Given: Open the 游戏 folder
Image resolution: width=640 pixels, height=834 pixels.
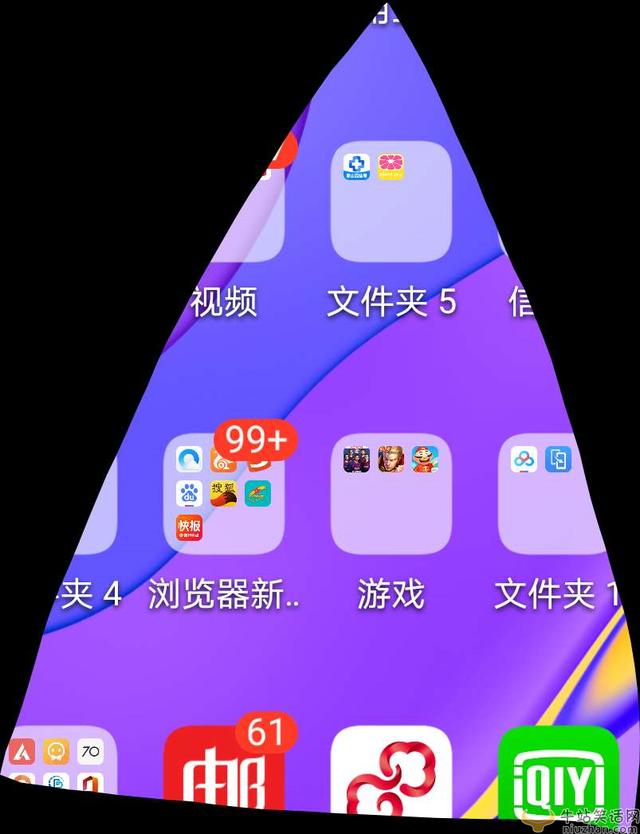Looking at the screenshot, I should tap(391, 494).
